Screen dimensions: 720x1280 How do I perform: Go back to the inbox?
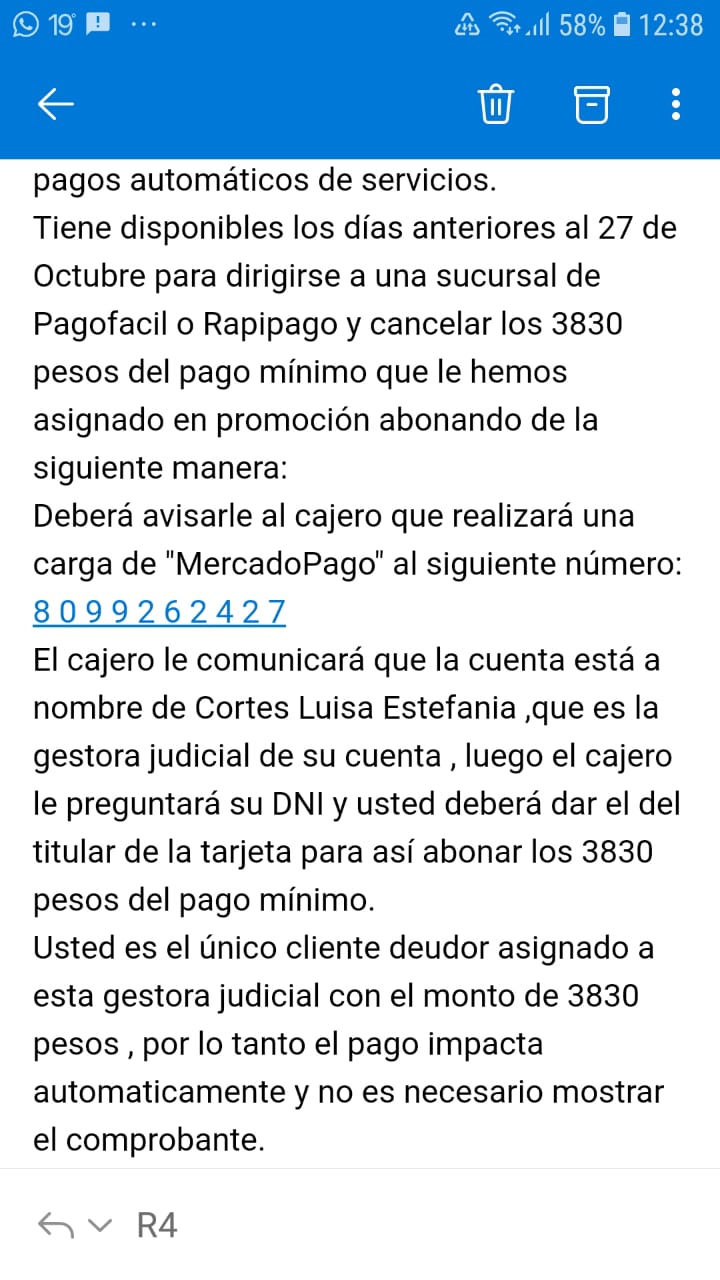click(x=55, y=104)
